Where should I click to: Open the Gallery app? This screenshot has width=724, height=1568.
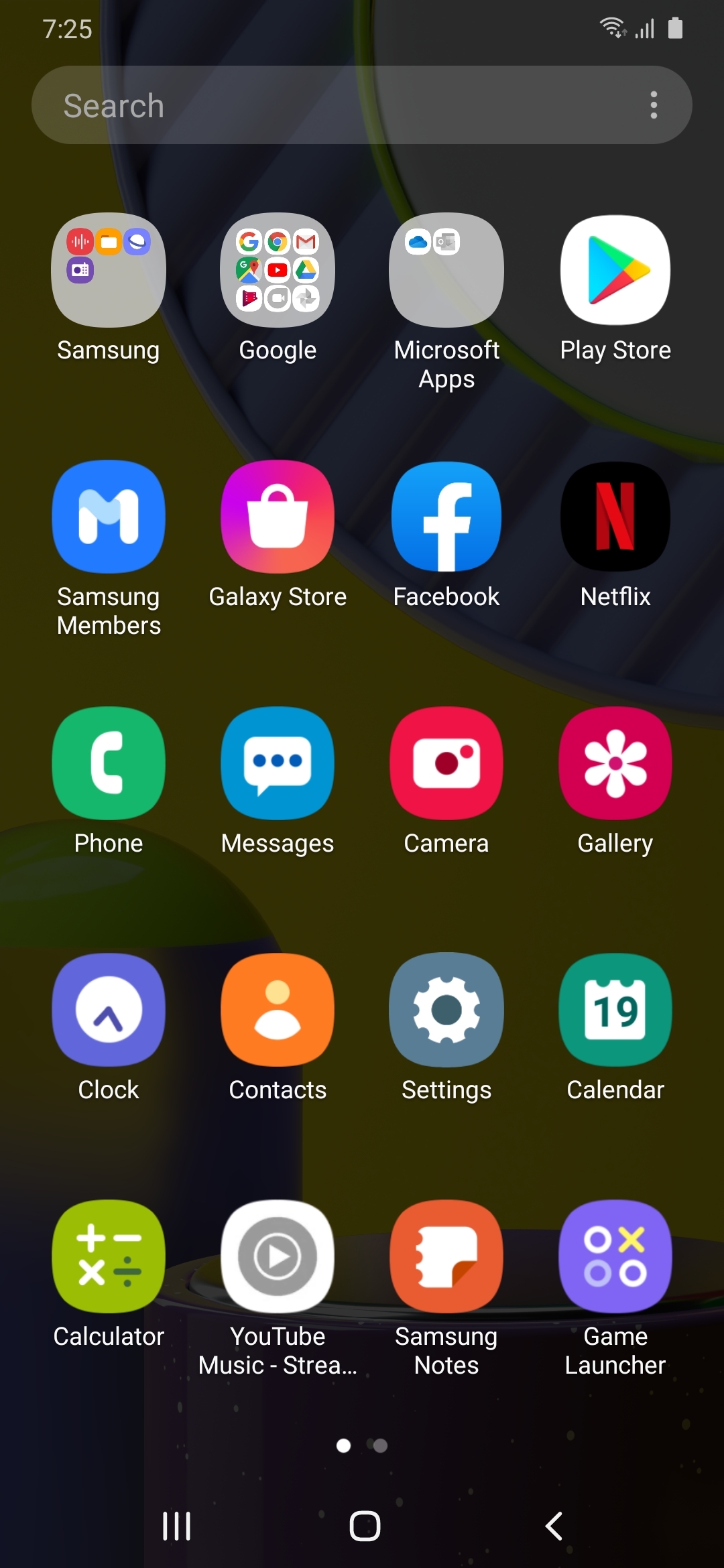pos(614,763)
